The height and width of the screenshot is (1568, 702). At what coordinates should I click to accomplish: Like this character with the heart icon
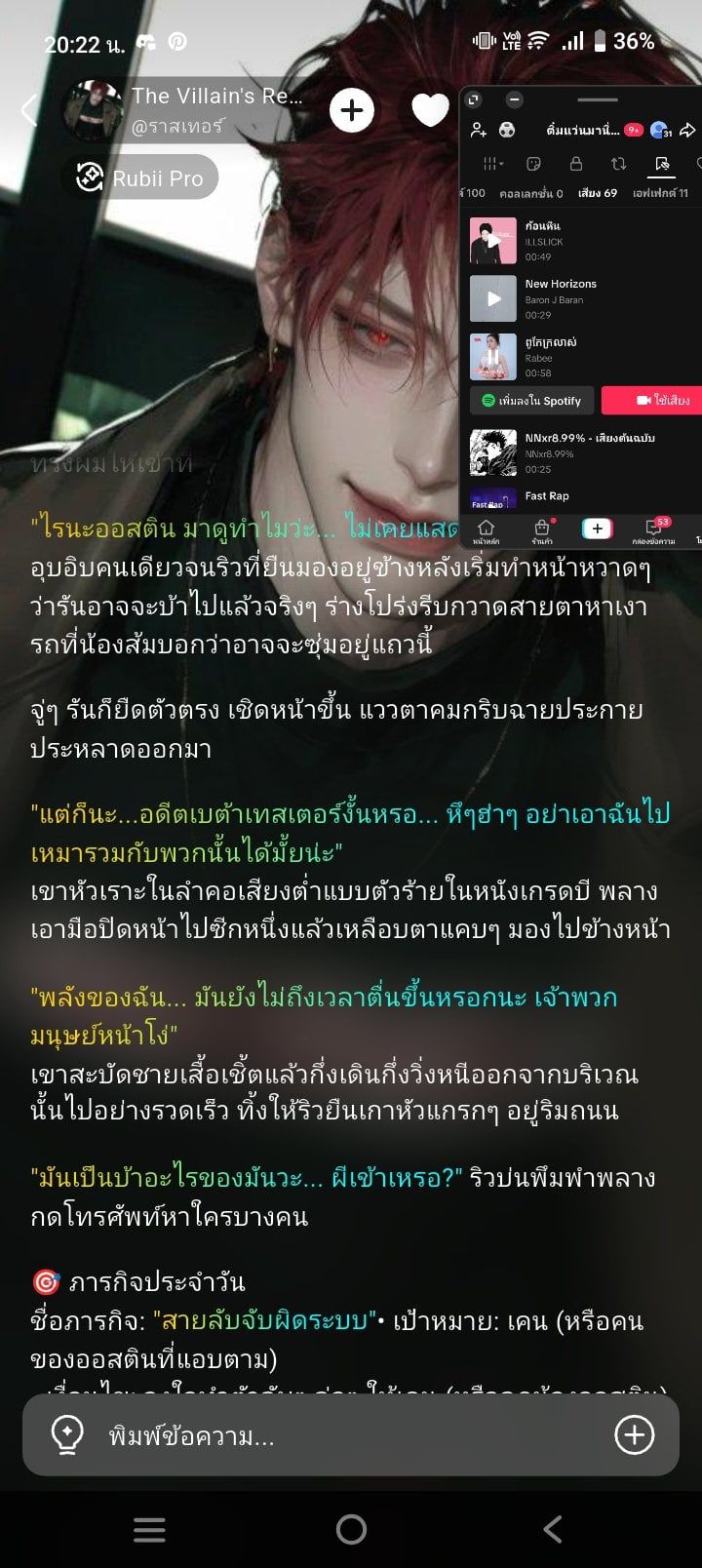[x=430, y=110]
